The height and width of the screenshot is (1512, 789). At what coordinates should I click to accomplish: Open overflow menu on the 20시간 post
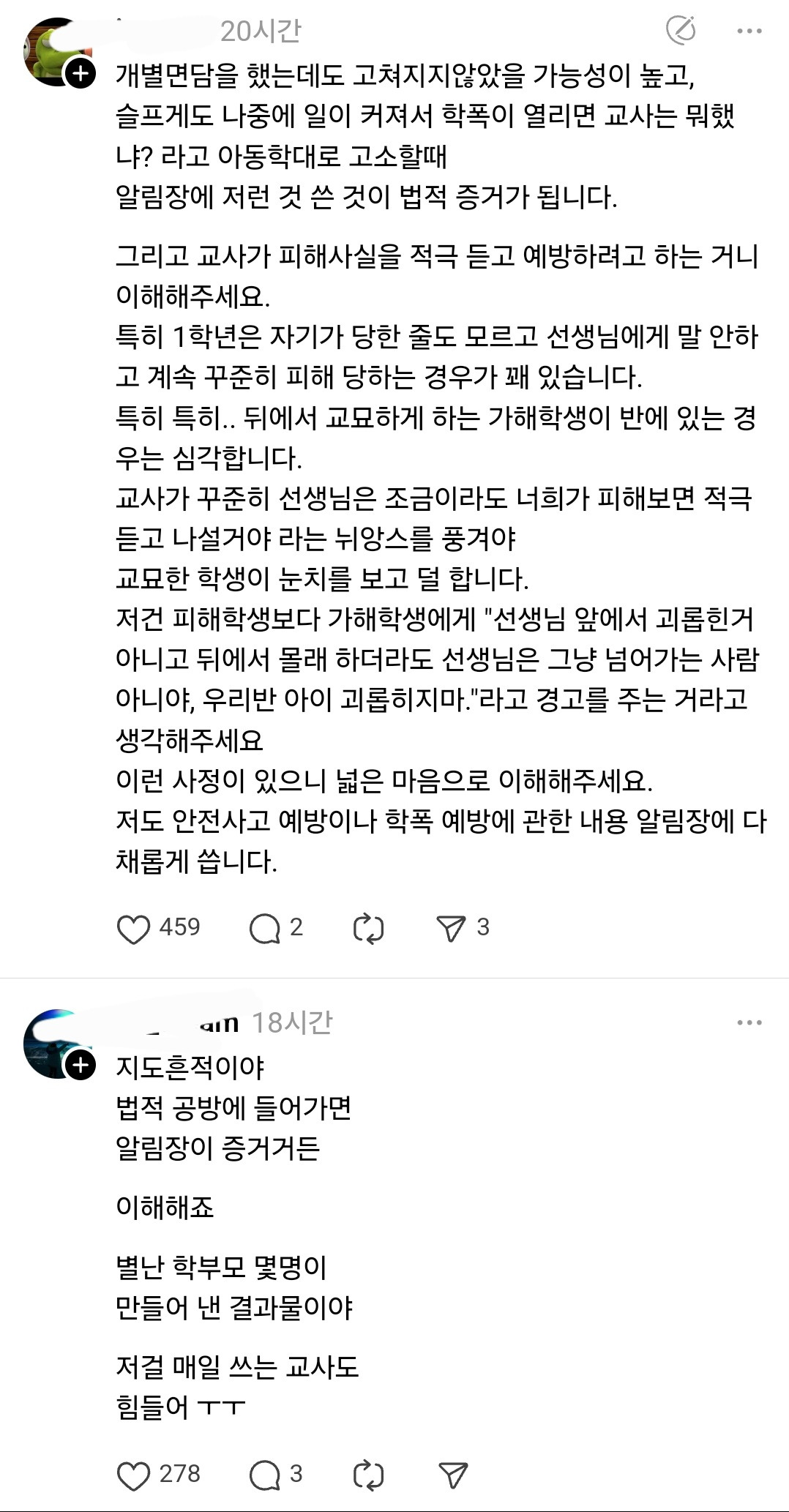pos(749,31)
